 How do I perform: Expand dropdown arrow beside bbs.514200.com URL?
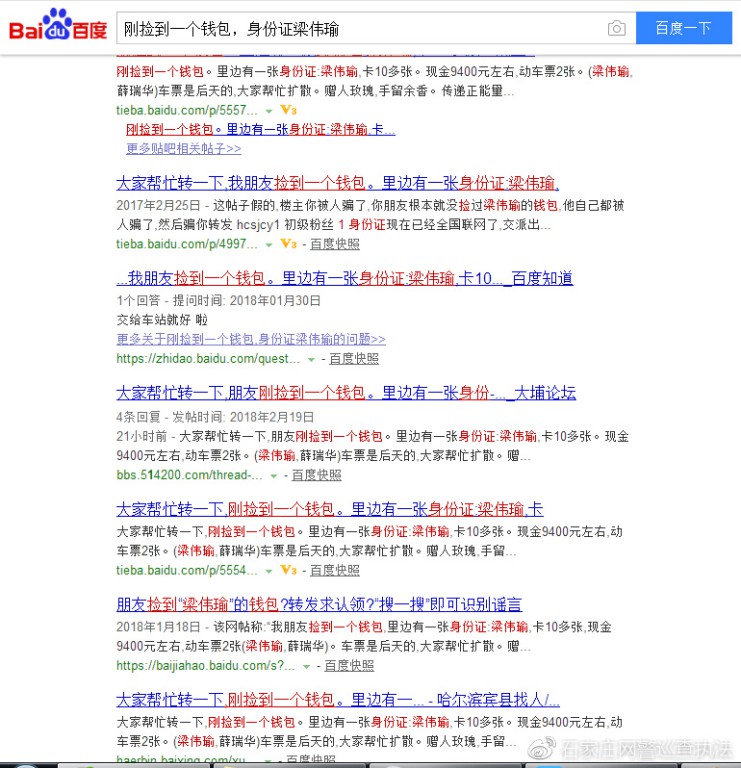click(274, 476)
